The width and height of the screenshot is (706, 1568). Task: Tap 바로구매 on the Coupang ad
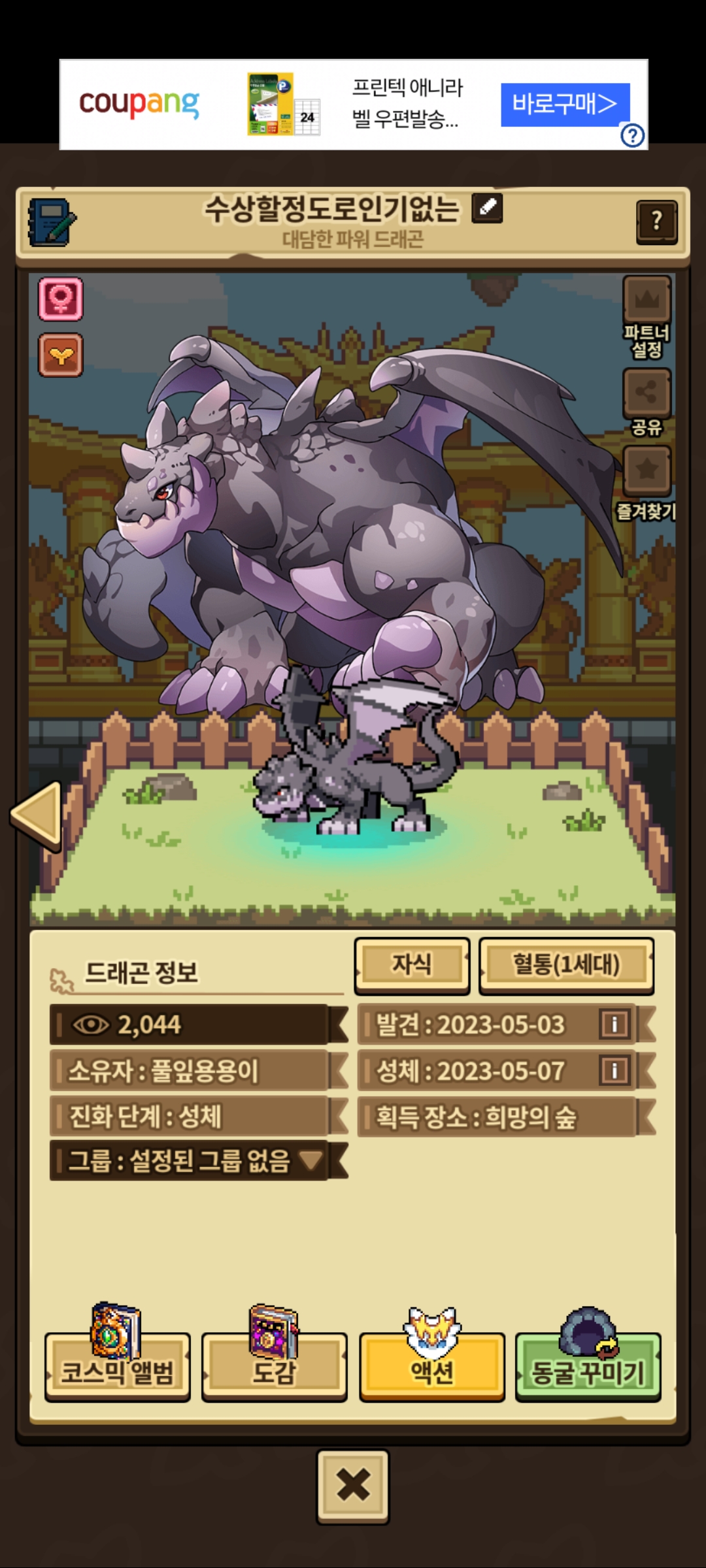click(x=565, y=104)
